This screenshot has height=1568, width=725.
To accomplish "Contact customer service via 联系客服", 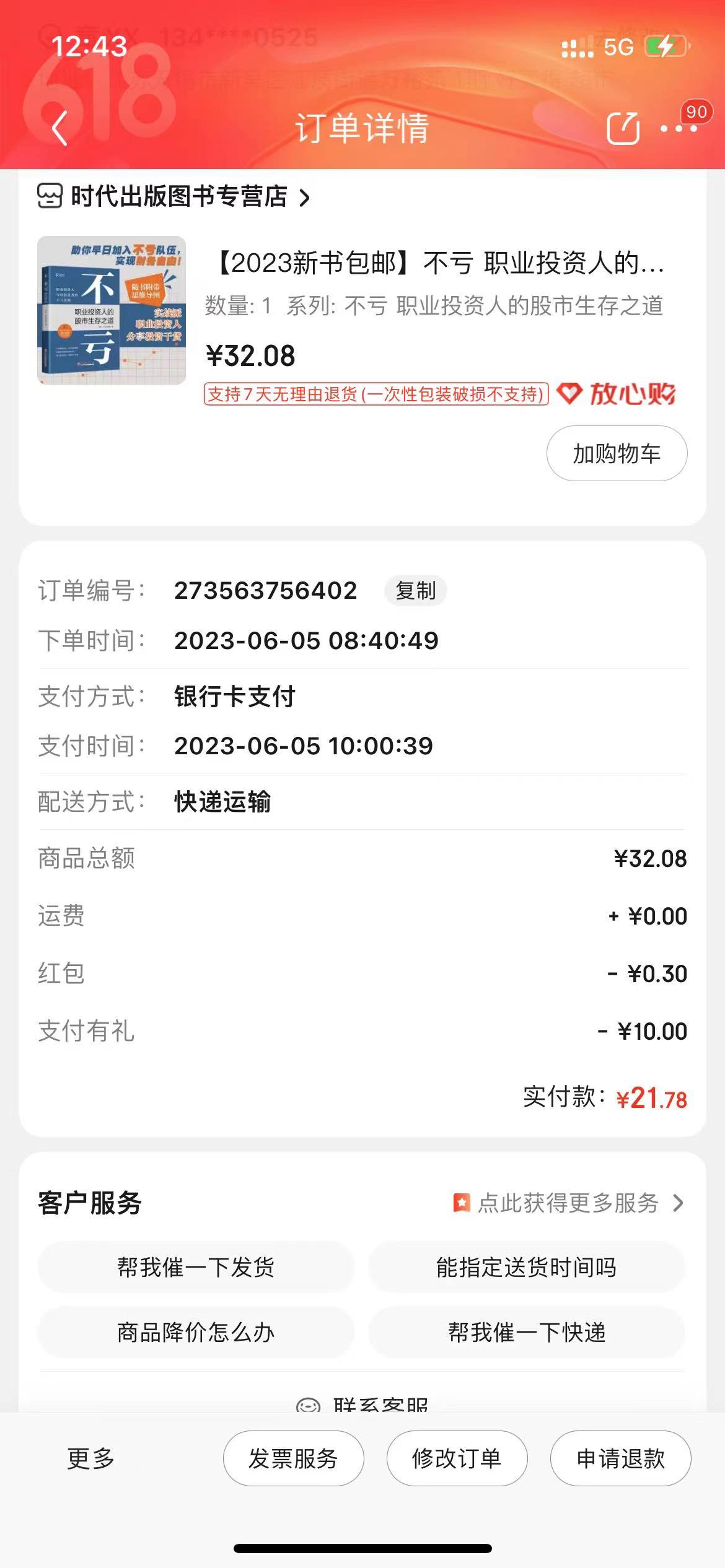I will coord(362,1405).
